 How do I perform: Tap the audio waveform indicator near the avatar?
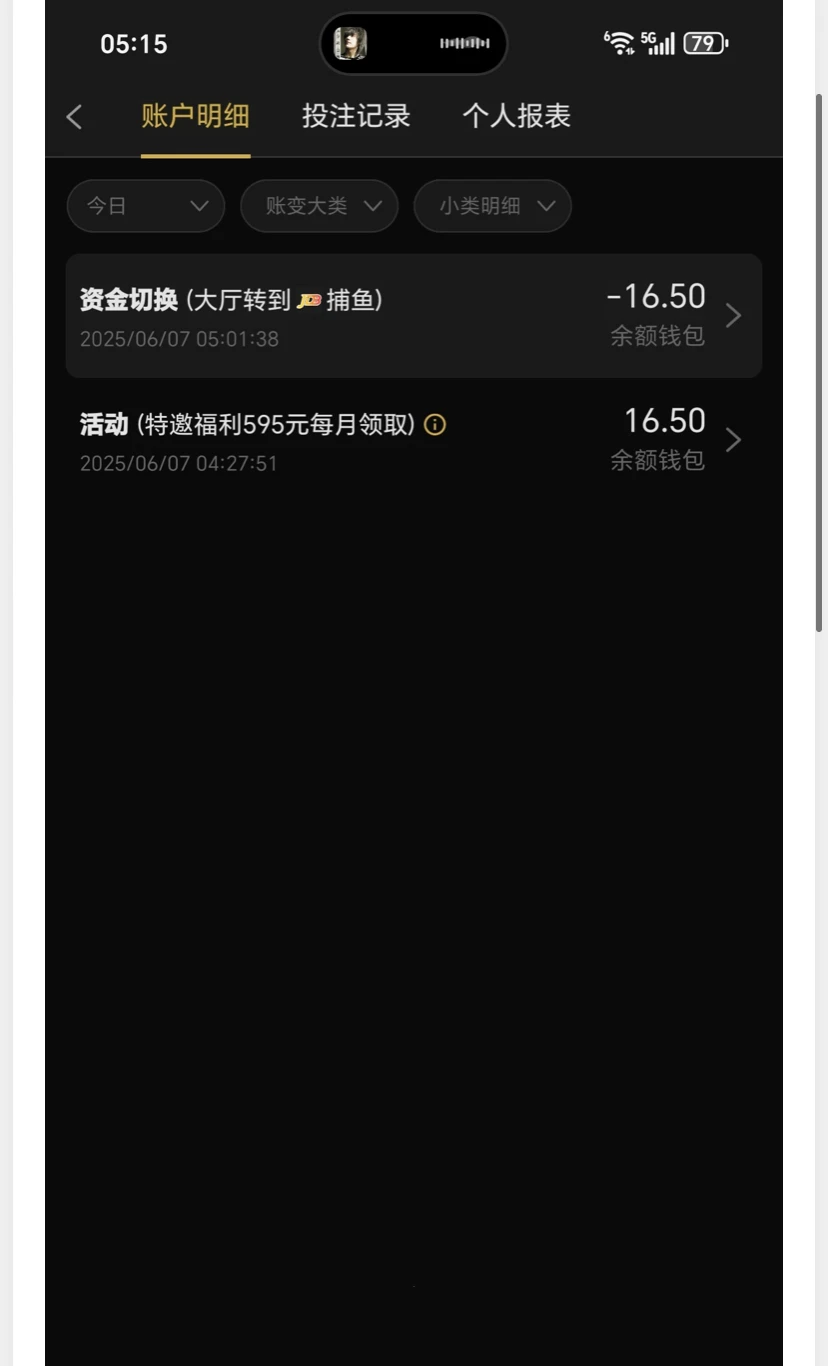[x=462, y=43]
